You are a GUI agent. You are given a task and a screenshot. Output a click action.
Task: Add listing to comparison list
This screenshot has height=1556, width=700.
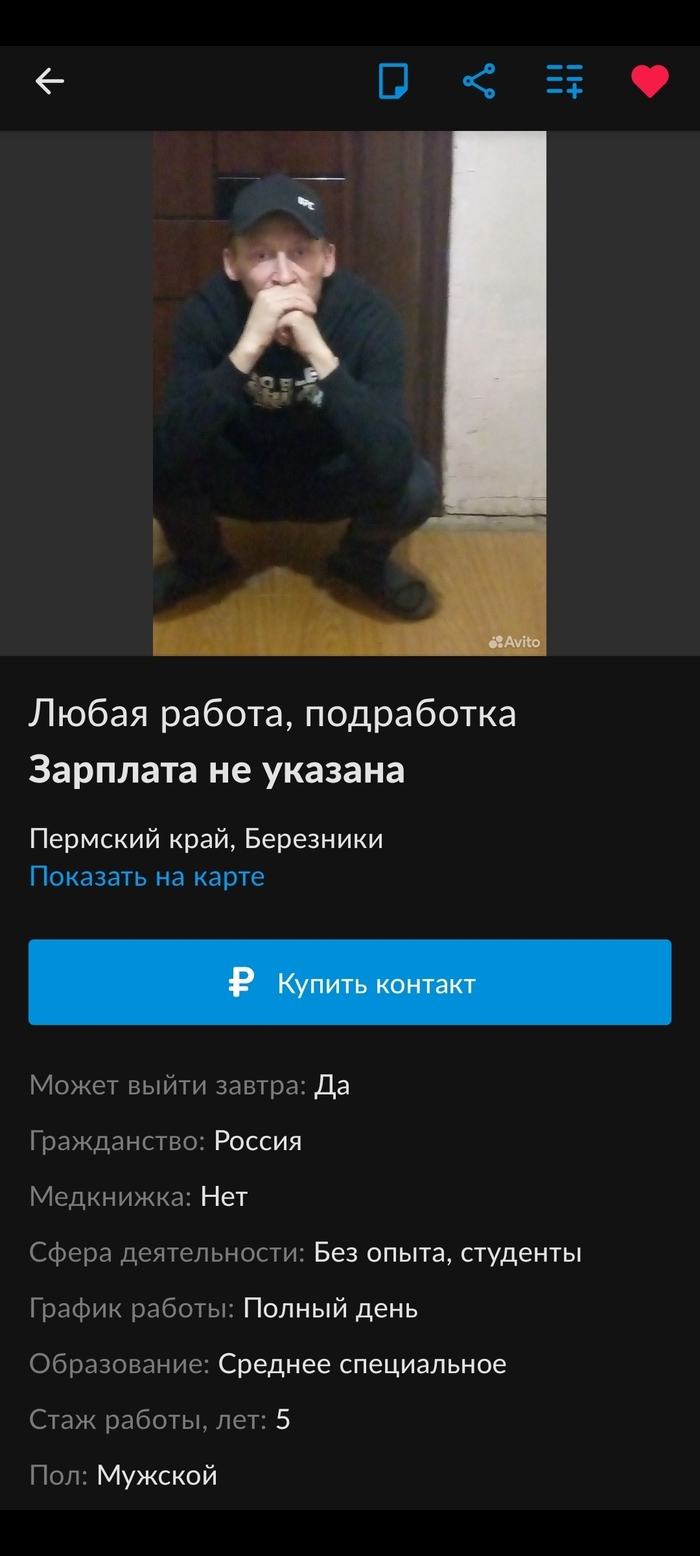pyautogui.click(x=564, y=81)
